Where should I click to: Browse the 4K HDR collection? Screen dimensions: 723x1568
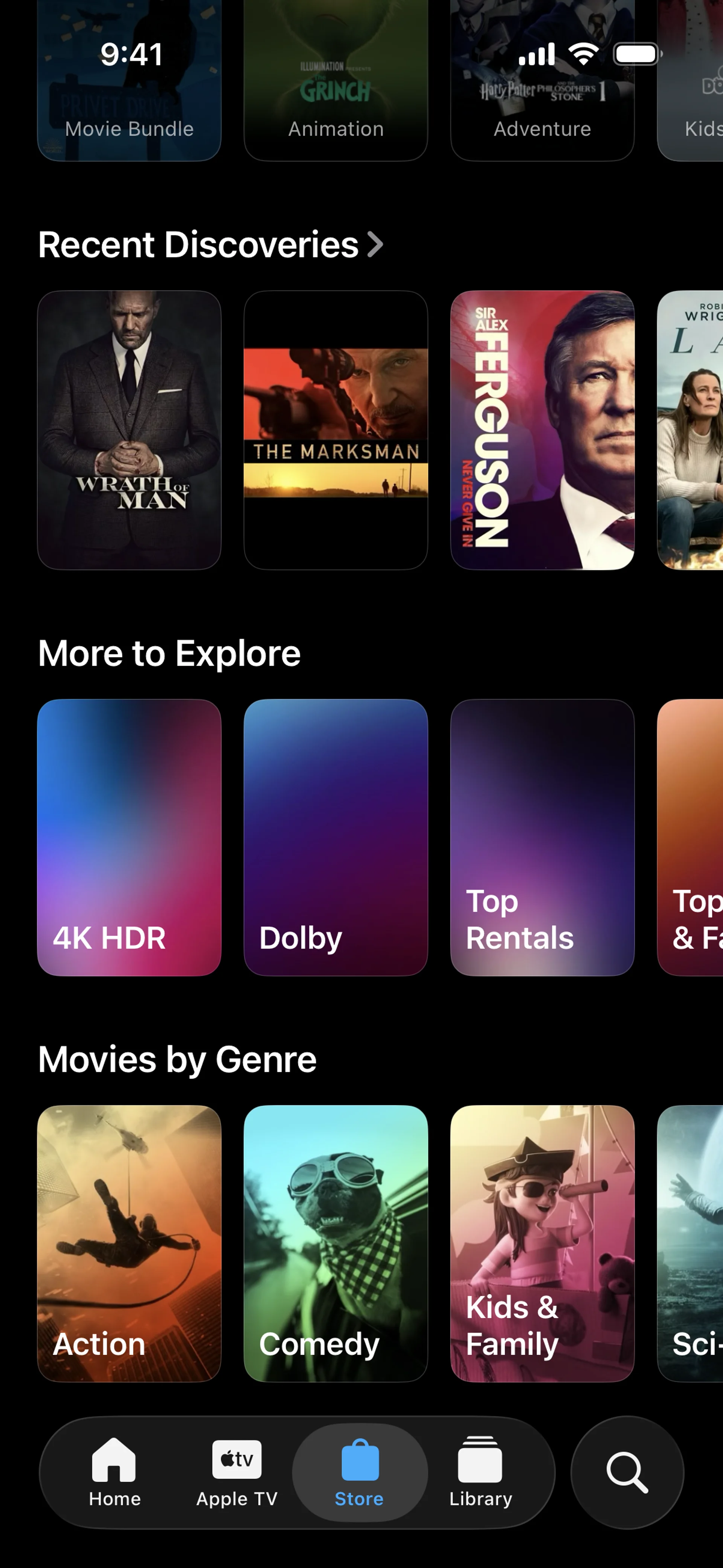[x=129, y=837]
